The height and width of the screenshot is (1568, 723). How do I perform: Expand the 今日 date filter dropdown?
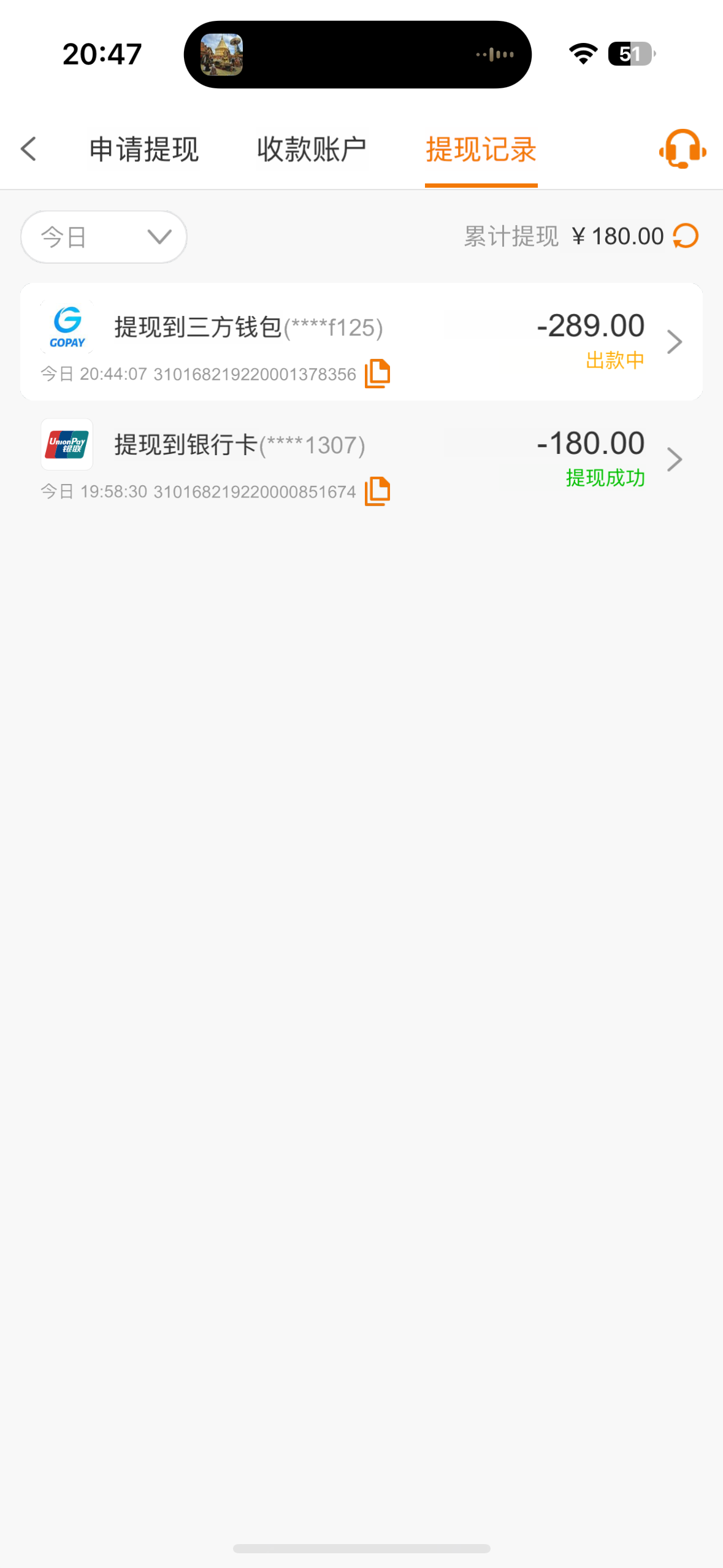104,237
